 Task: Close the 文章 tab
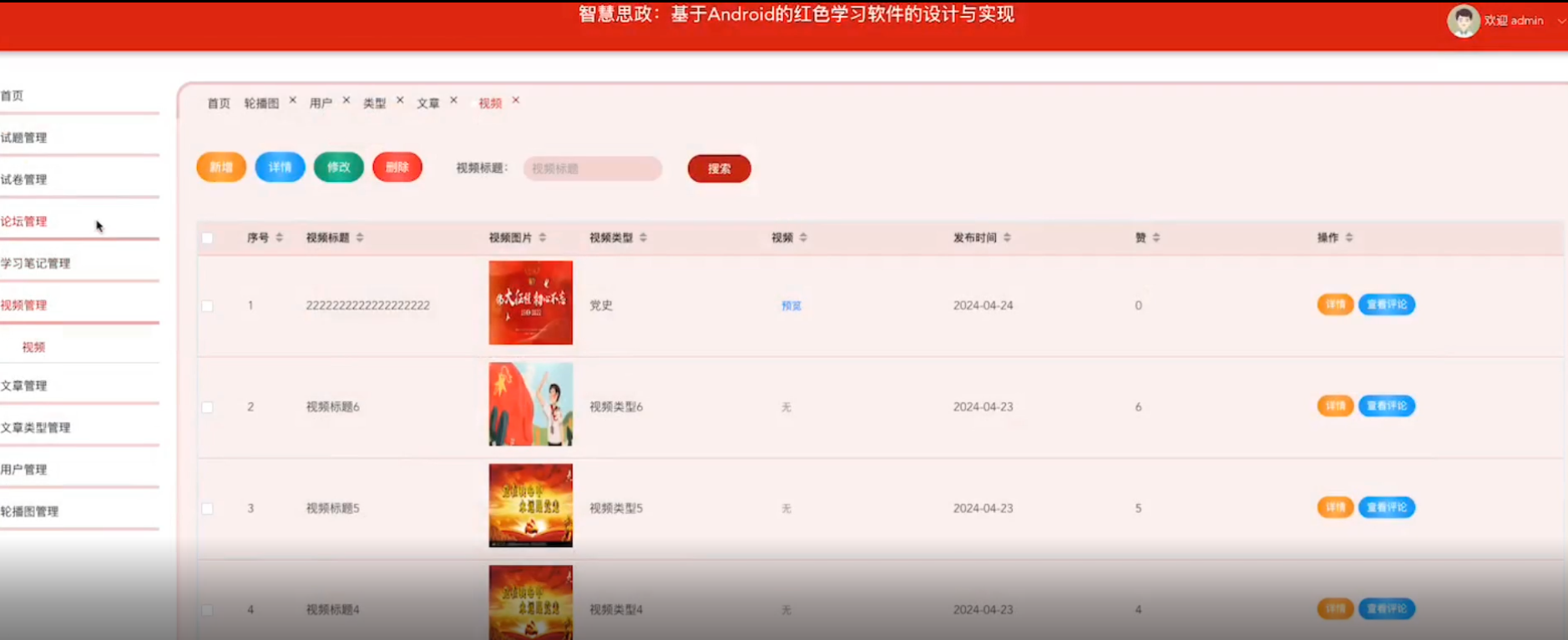[453, 100]
